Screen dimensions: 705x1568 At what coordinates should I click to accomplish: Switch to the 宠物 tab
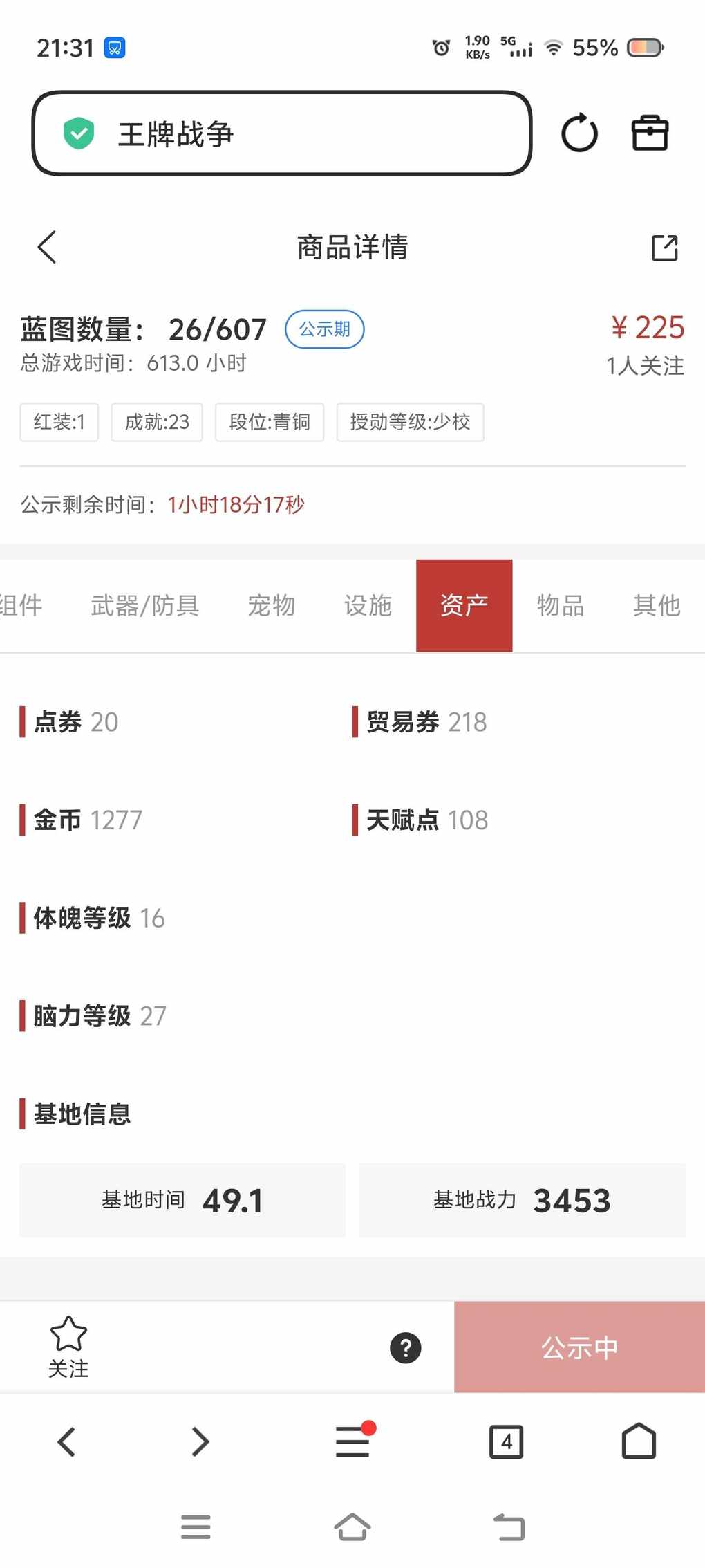[272, 606]
